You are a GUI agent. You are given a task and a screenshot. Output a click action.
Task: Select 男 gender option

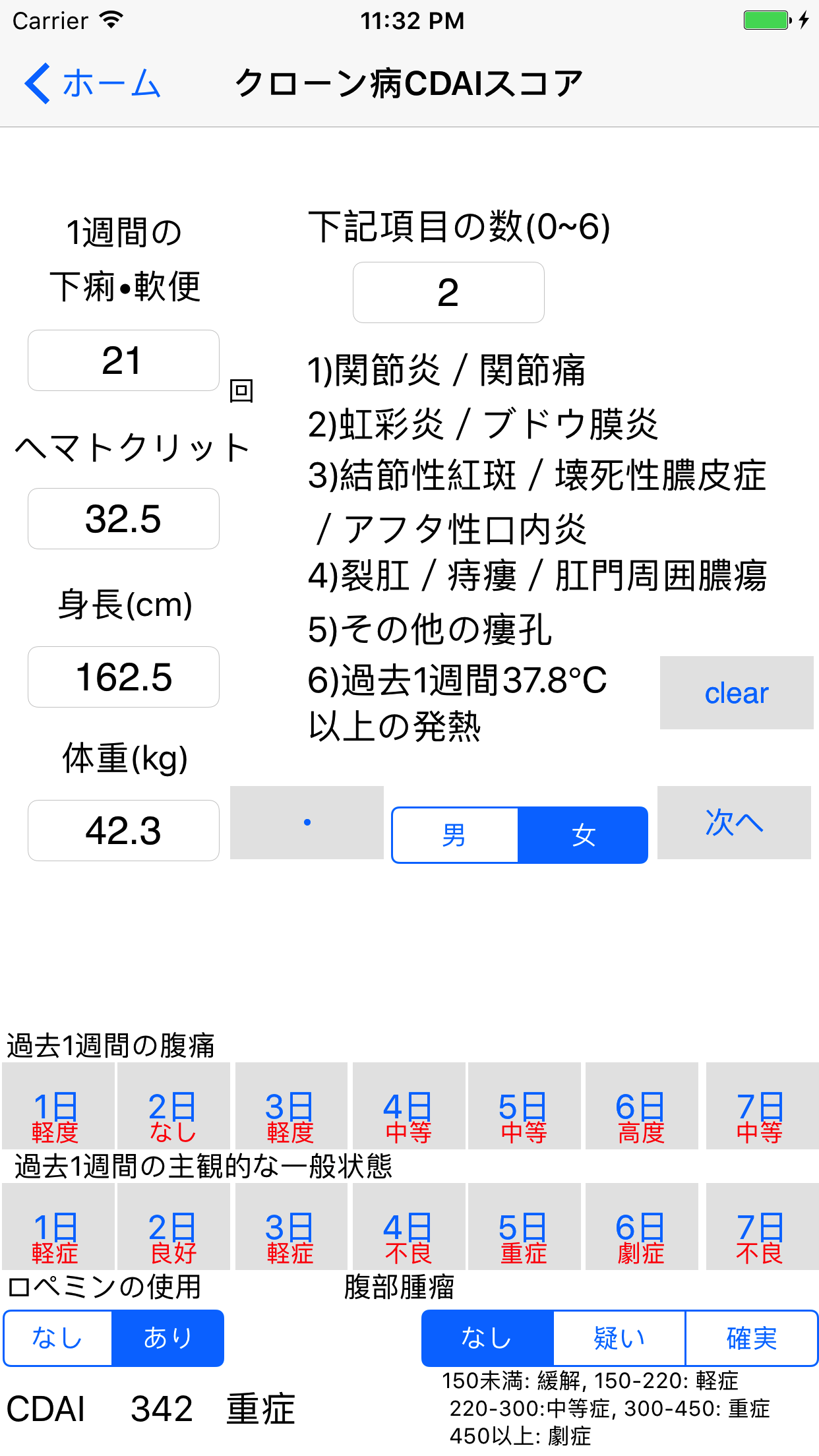coord(454,835)
